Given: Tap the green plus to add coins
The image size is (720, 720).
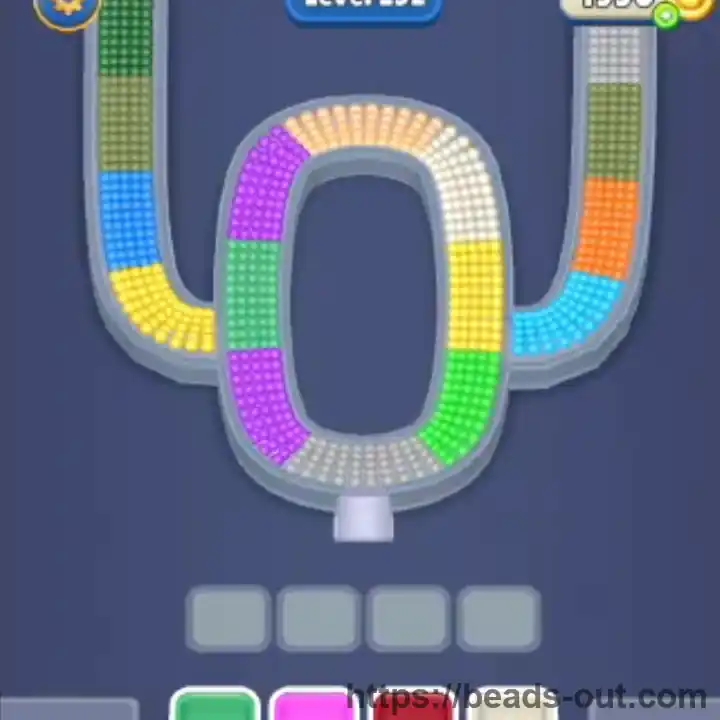Looking at the screenshot, I should click(666, 14).
